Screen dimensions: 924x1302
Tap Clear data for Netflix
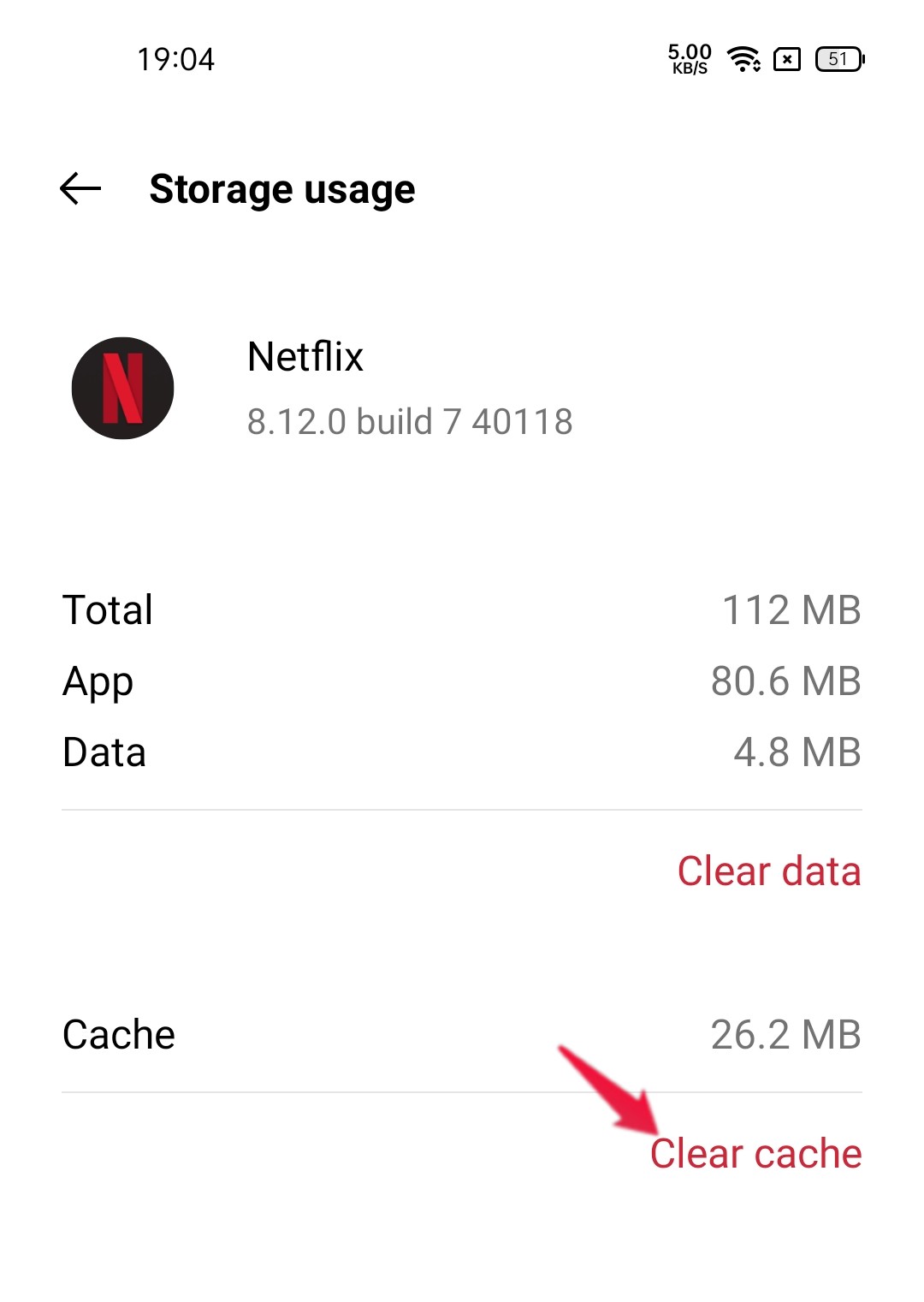(768, 871)
